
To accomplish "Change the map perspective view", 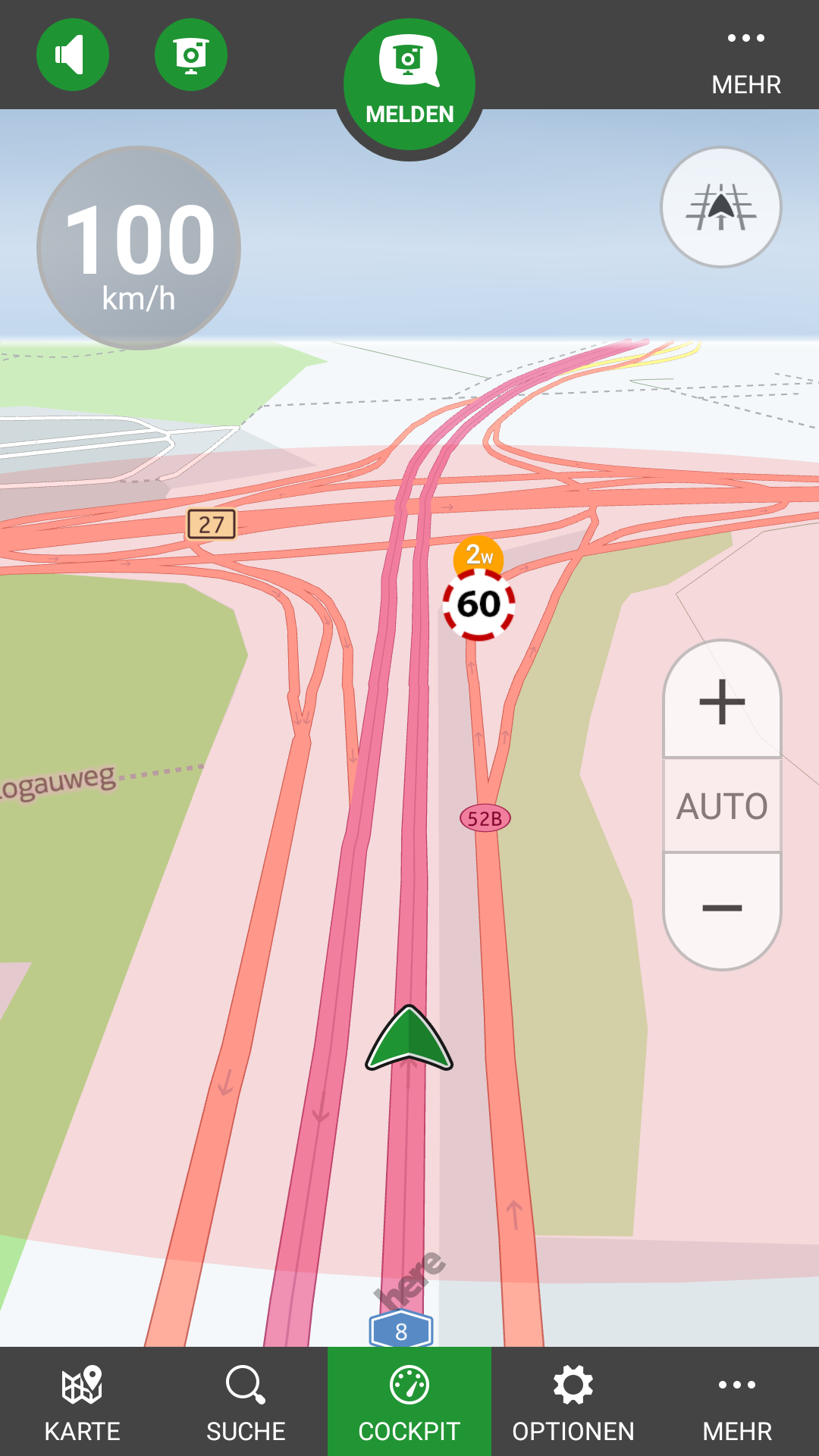I will tap(720, 207).
